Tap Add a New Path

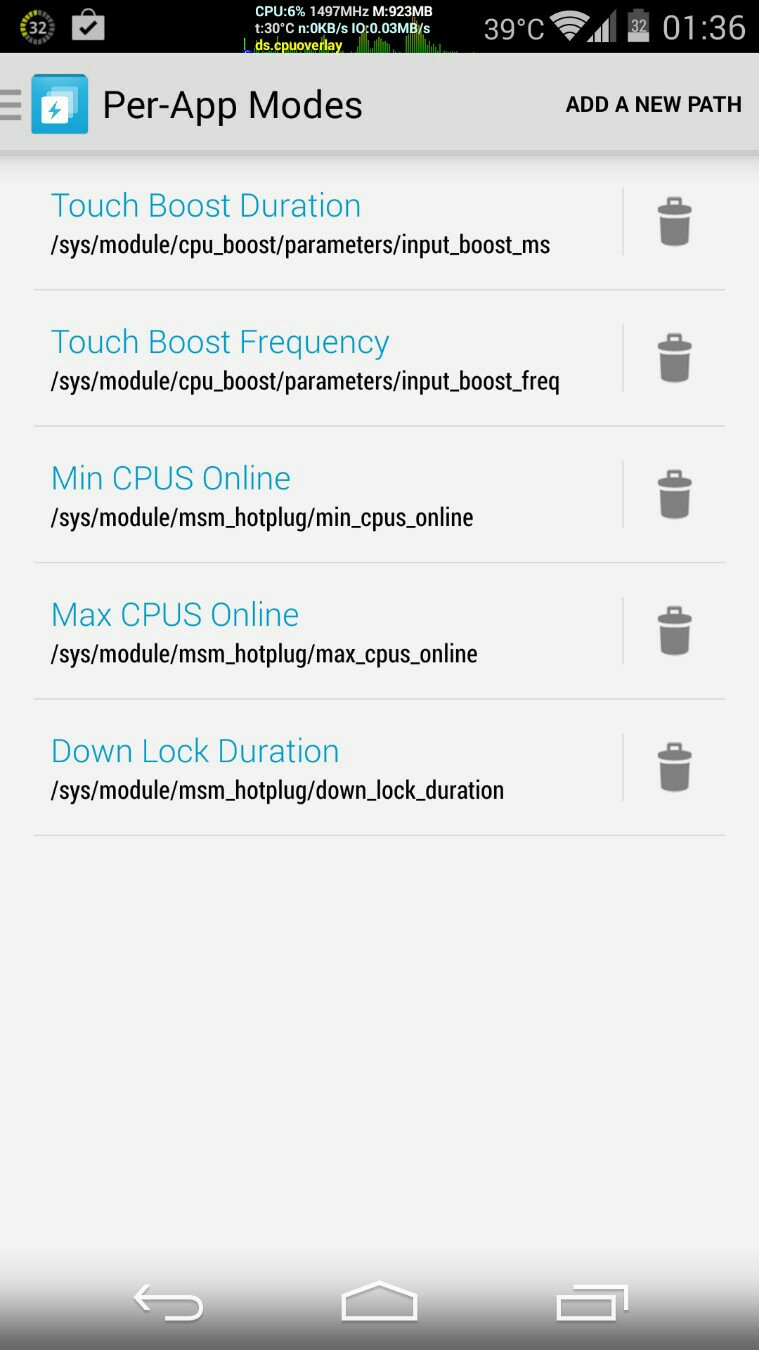coord(653,105)
